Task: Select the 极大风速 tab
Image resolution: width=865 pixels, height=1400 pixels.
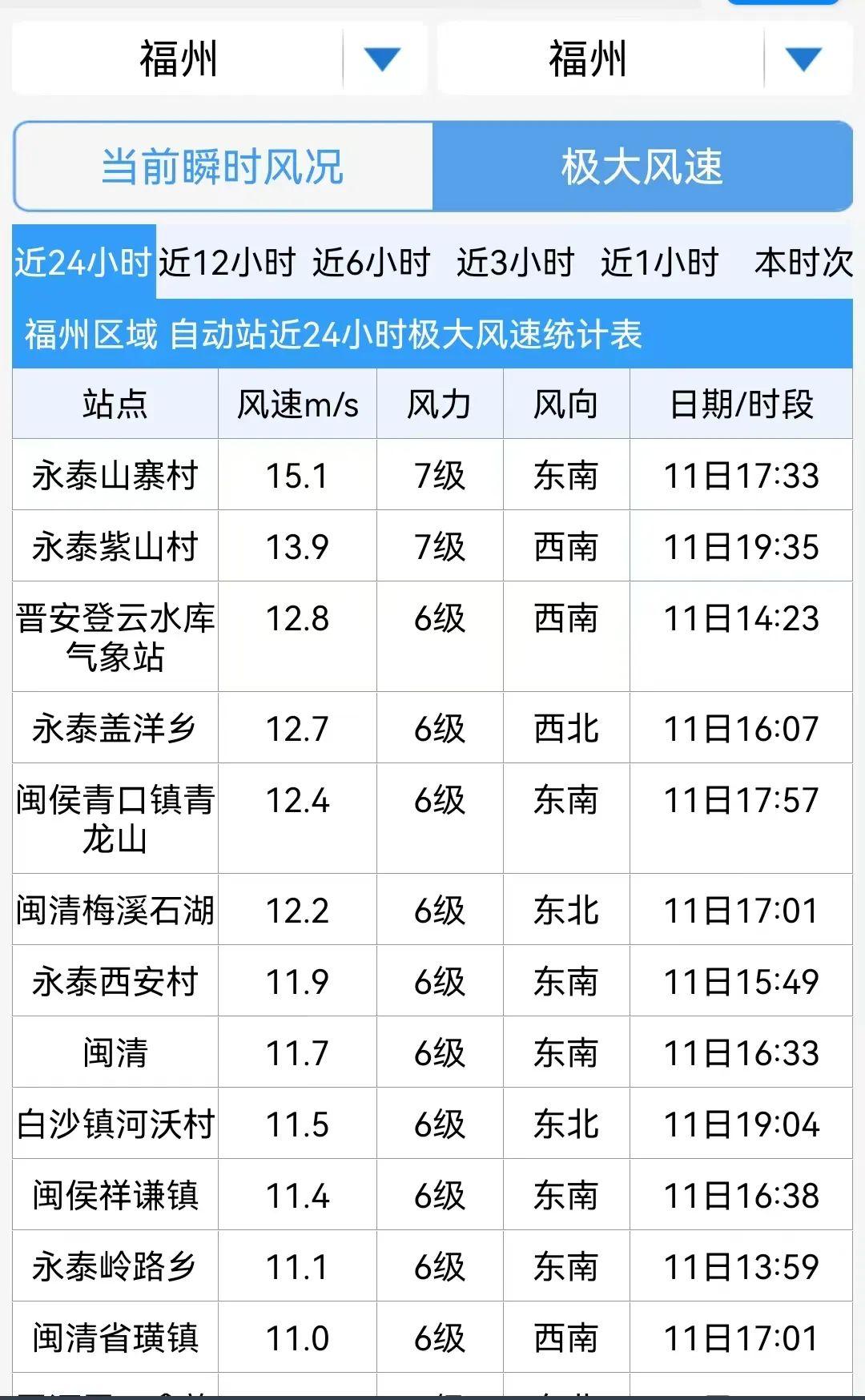Action: 642,167
